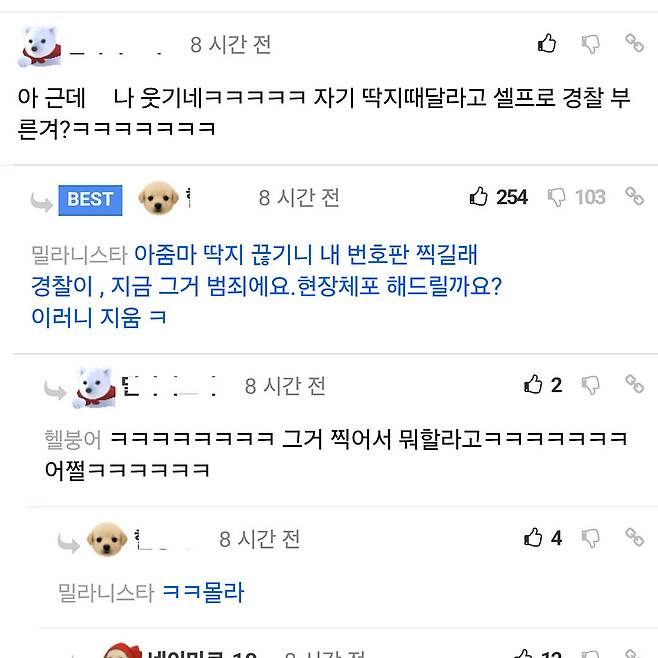Dislike the top comment about 셀프로 경찰
Screen dimensions: 658x658
[591, 43]
